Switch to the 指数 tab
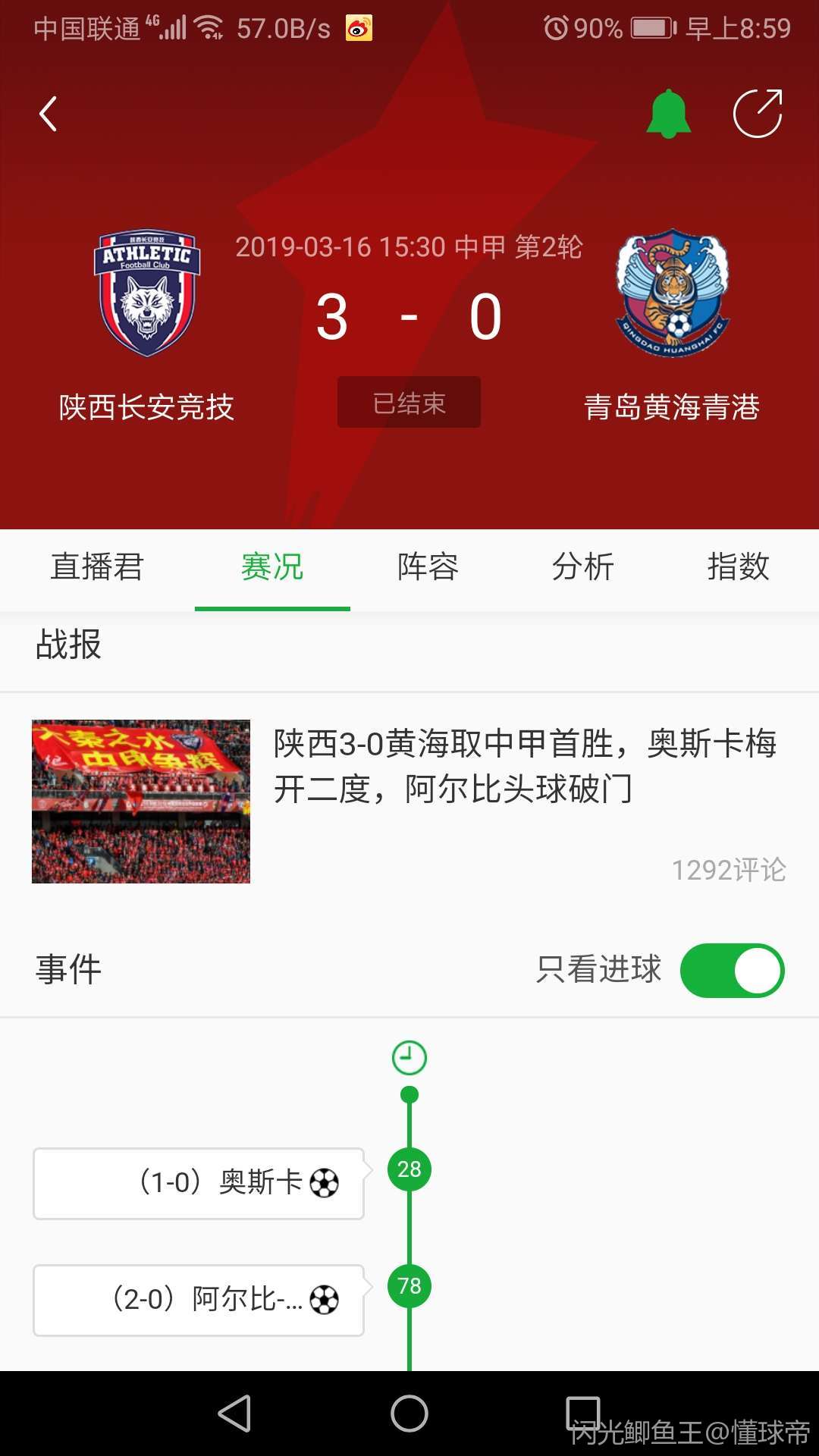This screenshot has width=819, height=1456. pyautogui.click(x=738, y=567)
